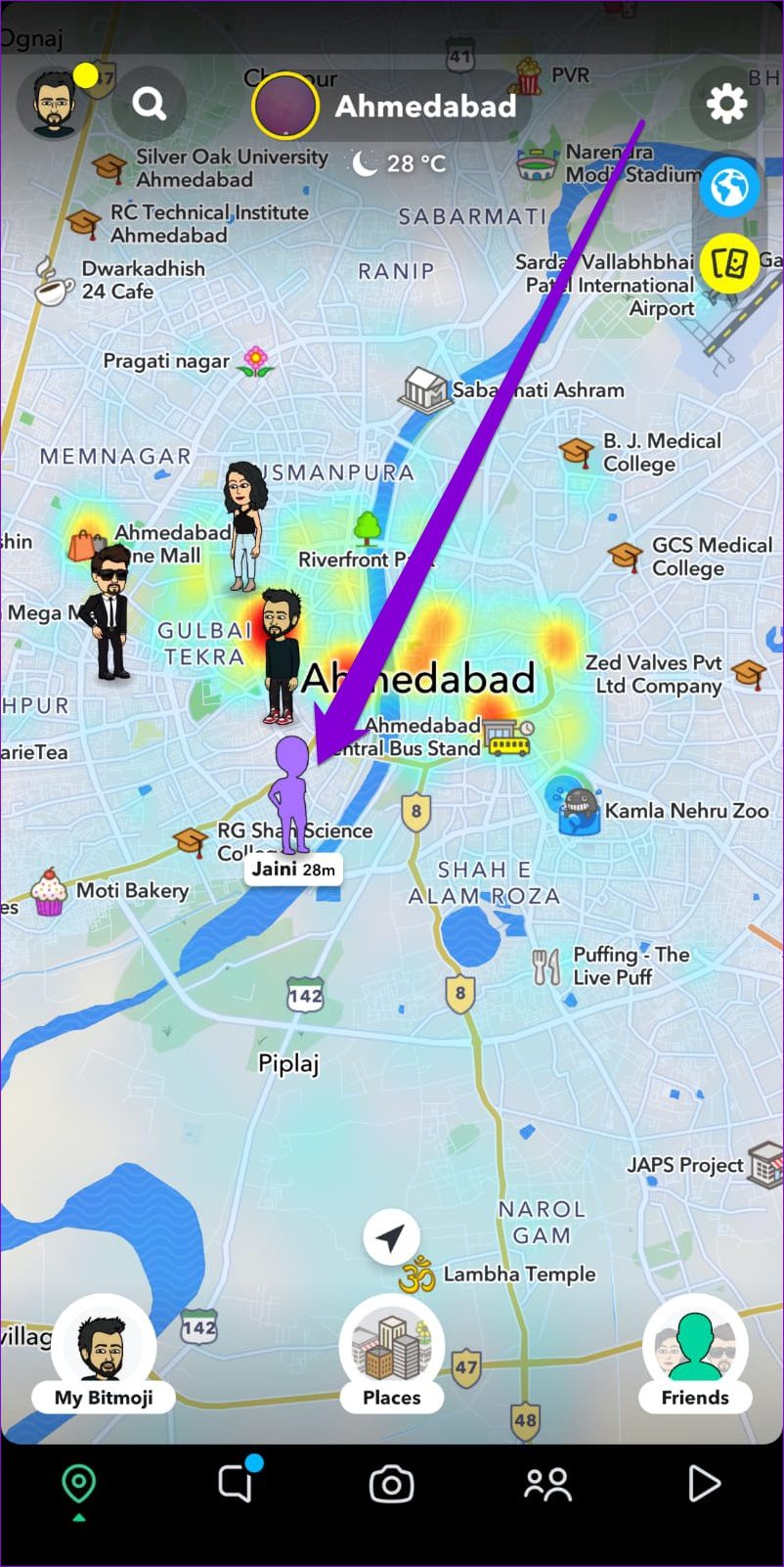Switch to the Stories friends tab

[547, 1484]
